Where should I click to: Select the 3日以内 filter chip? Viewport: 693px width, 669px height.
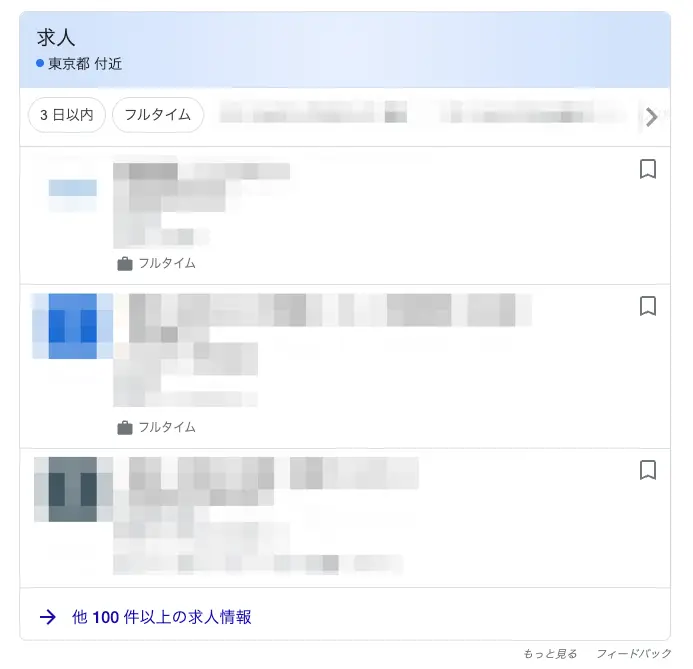point(66,115)
